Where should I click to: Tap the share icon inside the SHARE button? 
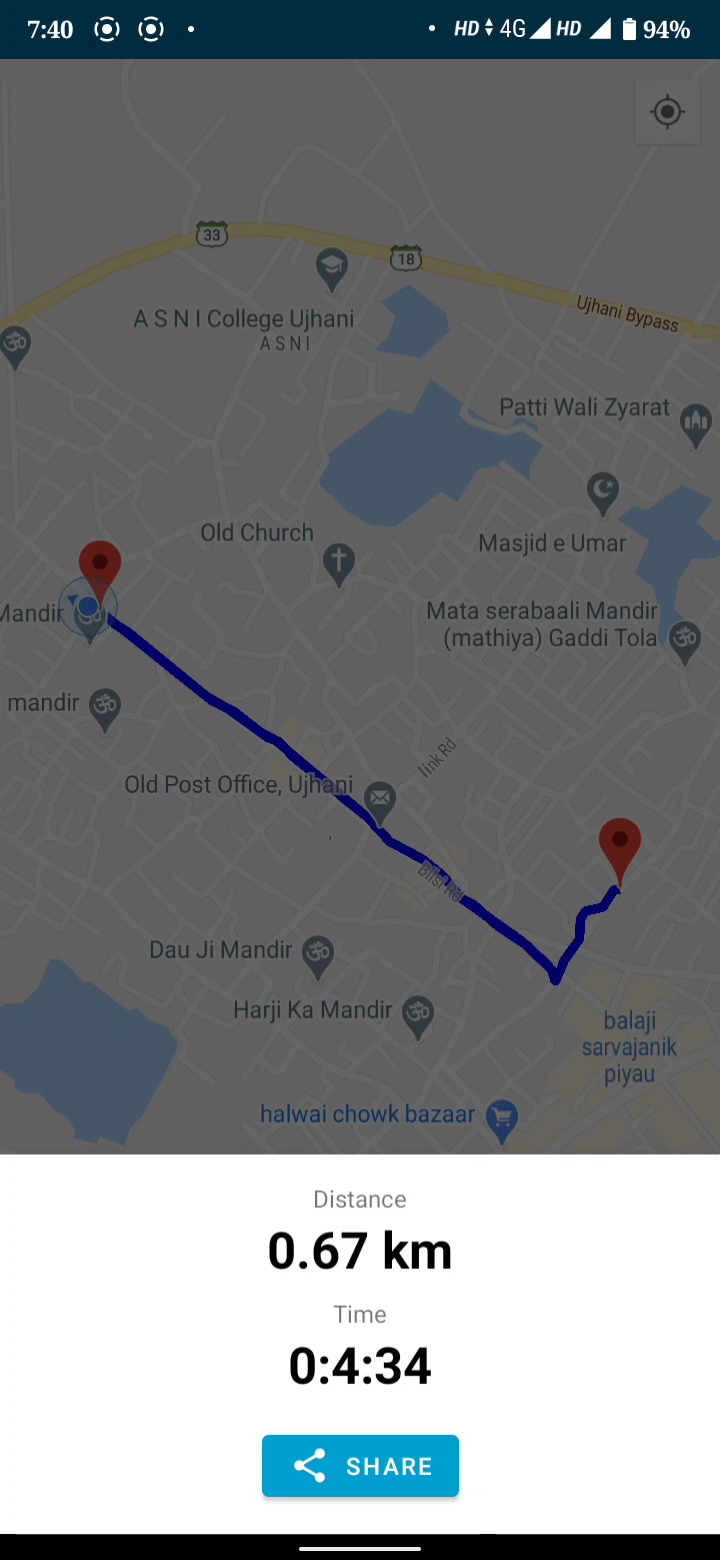point(309,1465)
